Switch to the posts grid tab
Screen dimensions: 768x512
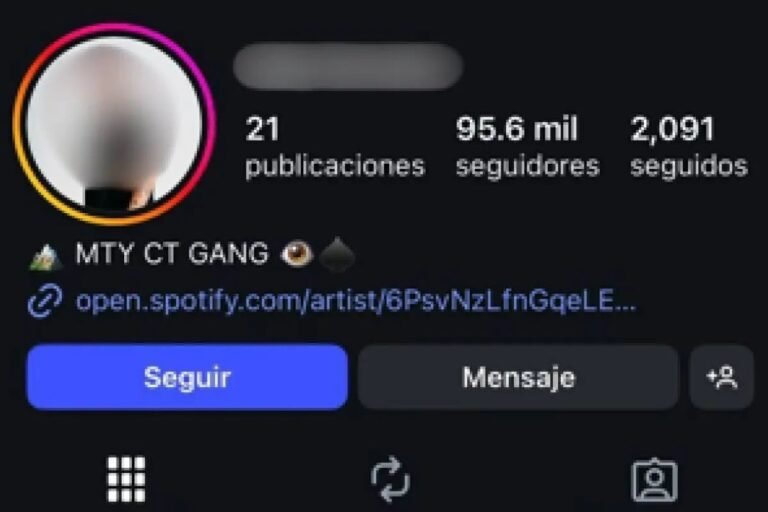(x=127, y=479)
